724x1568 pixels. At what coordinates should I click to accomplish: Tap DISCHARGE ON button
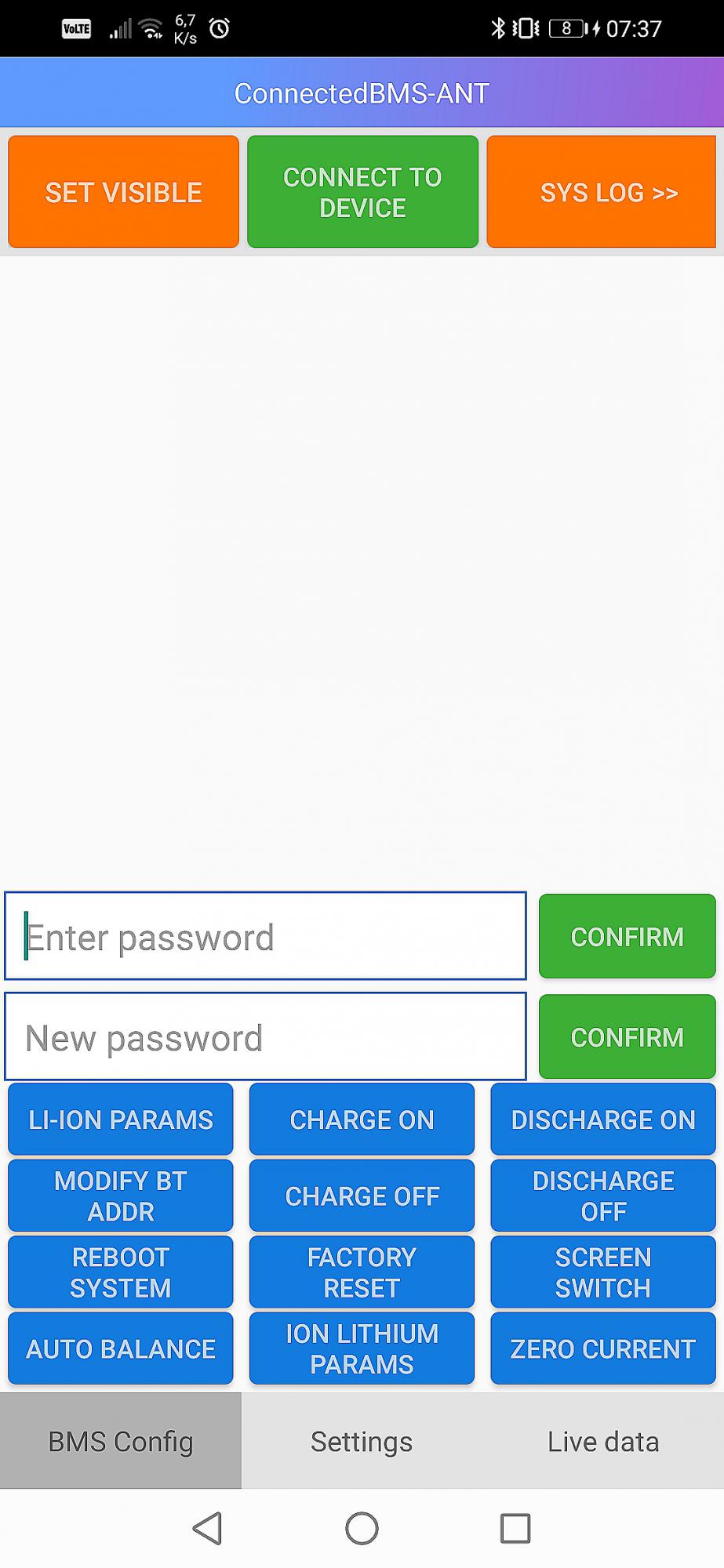(x=603, y=1120)
